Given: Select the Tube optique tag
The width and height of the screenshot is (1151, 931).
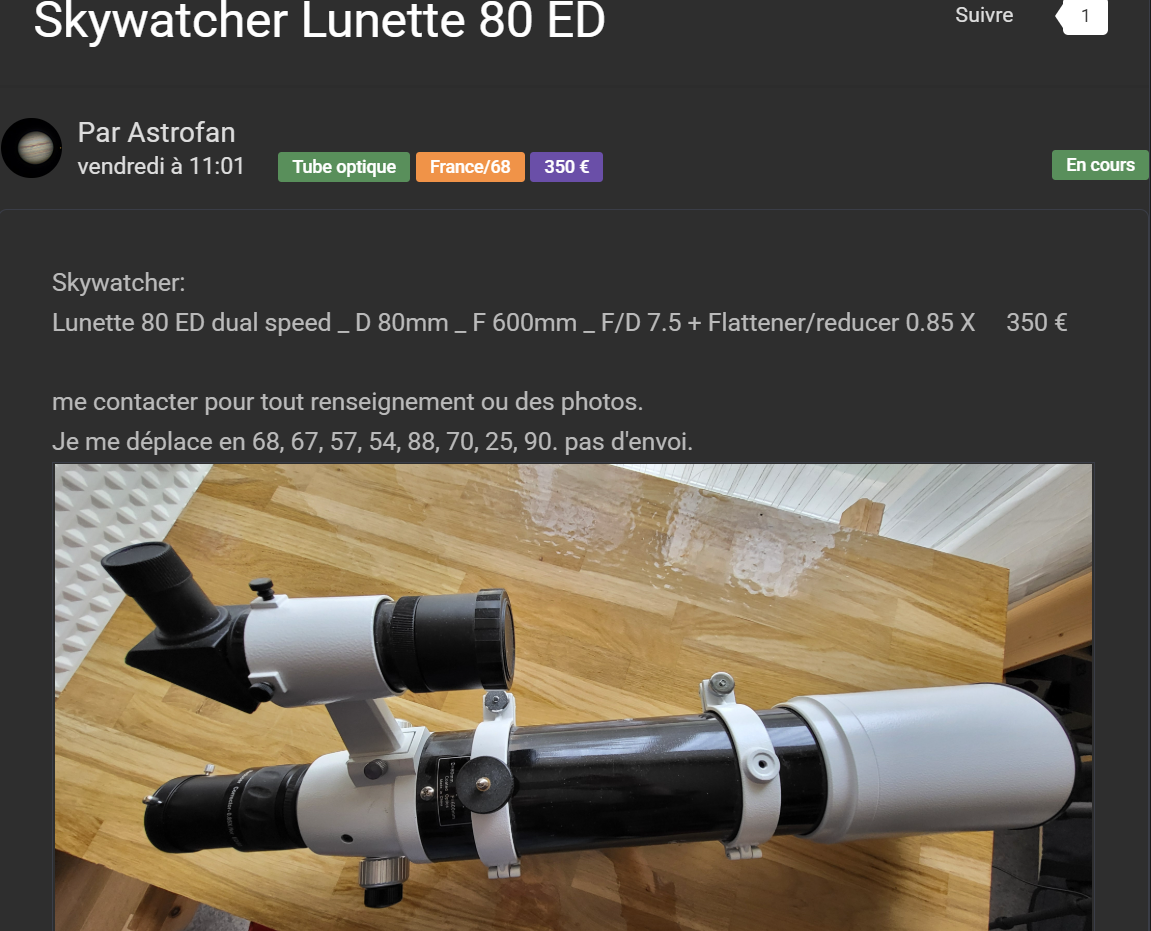Looking at the screenshot, I should [x=344, y=167].
